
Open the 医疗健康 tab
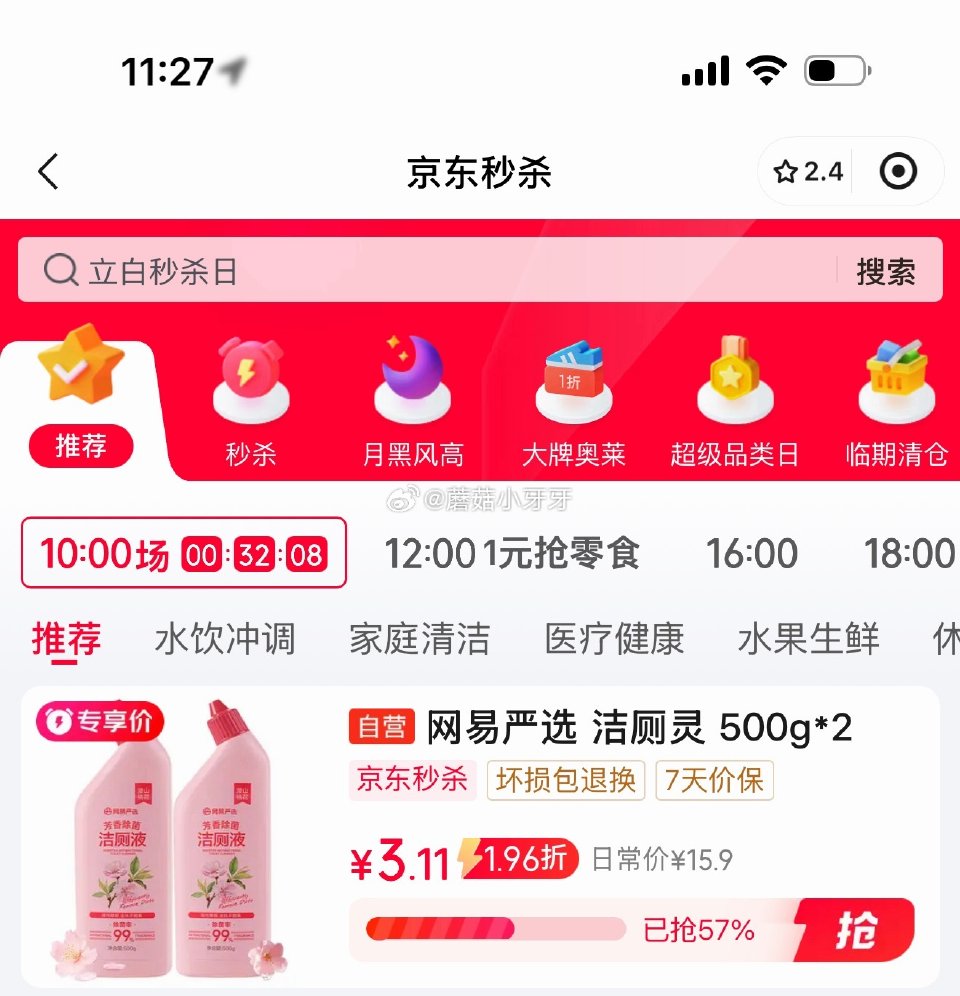pyautogui.click(x=614, y=641)
